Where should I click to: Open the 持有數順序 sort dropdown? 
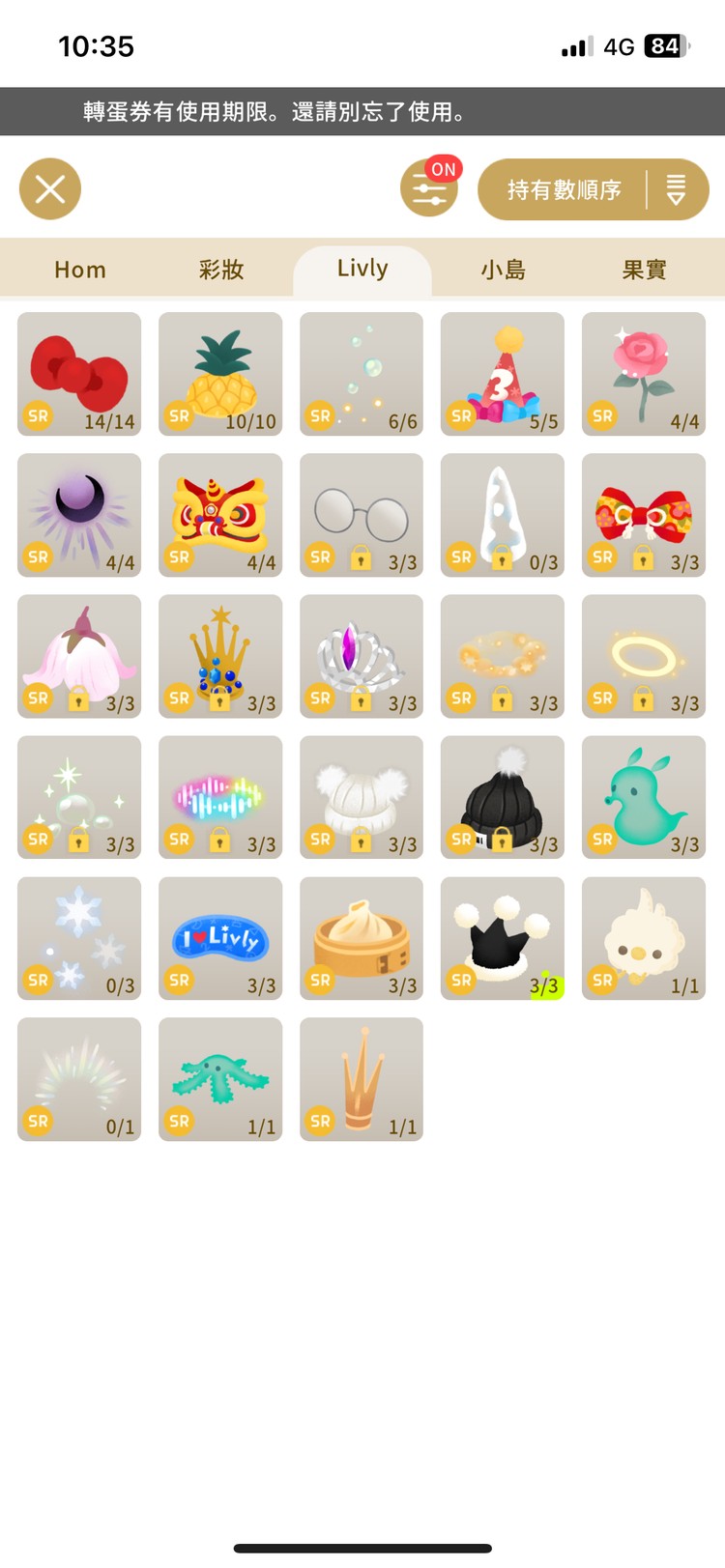593,189
